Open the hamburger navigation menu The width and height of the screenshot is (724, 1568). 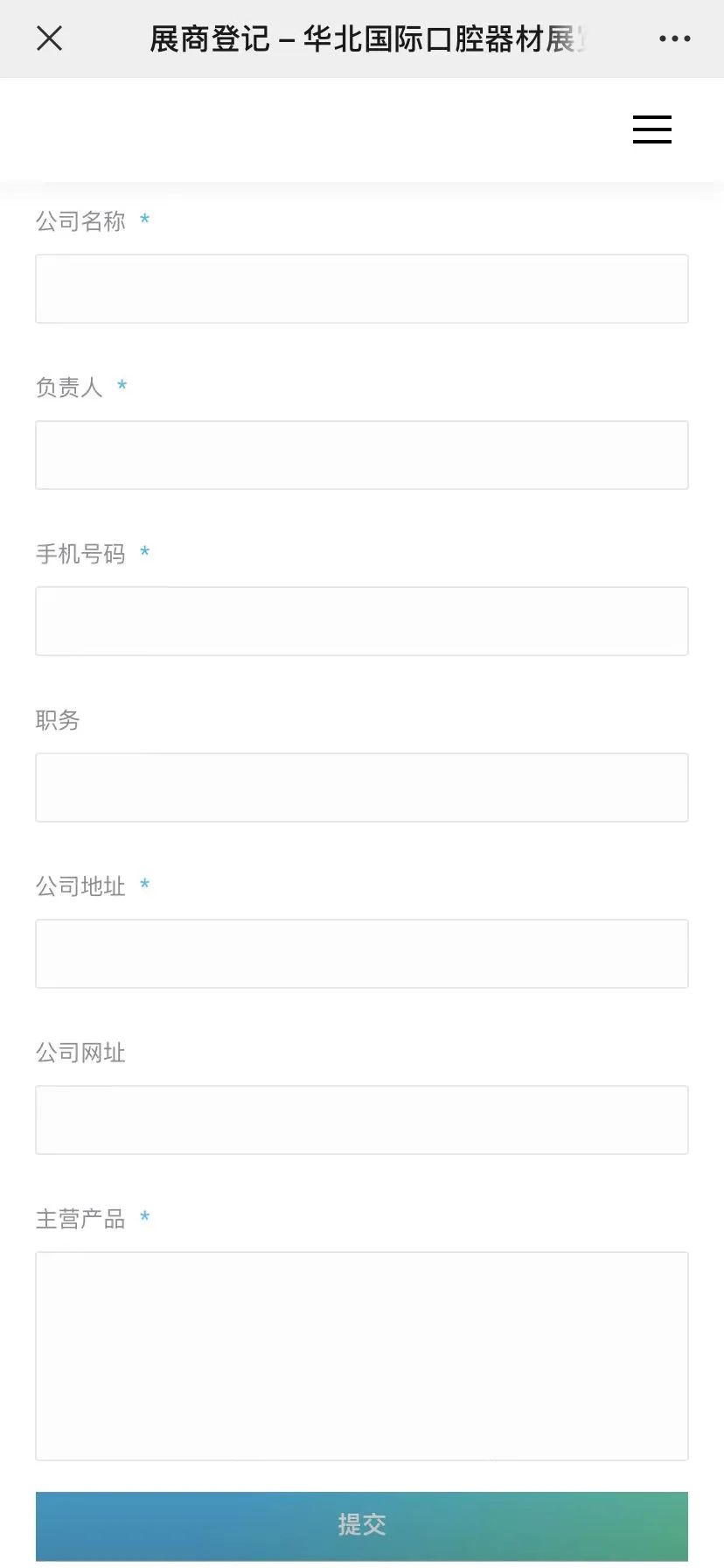[652, 129]
